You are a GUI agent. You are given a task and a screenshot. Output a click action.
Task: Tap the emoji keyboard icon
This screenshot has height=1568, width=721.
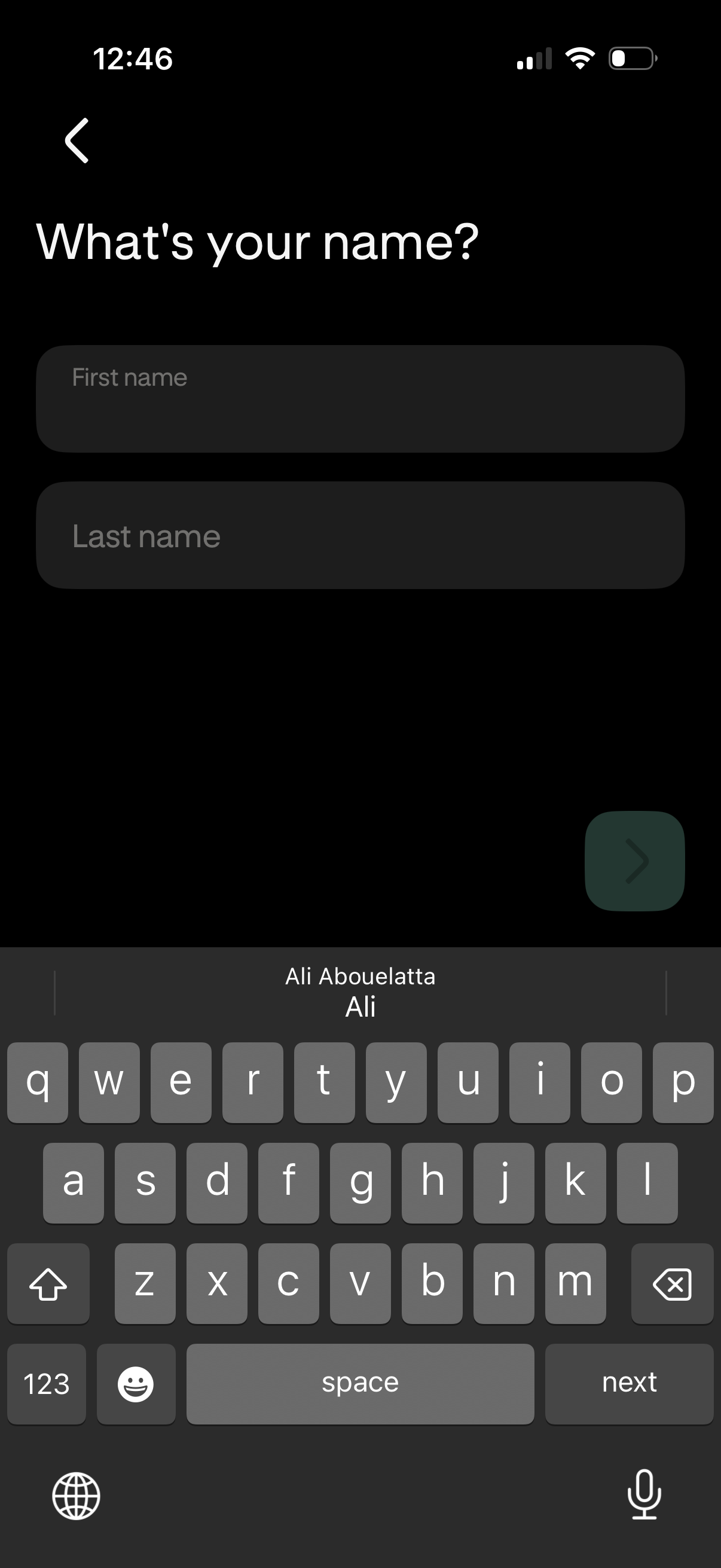pyautogui.click(x=136, y=1384)
